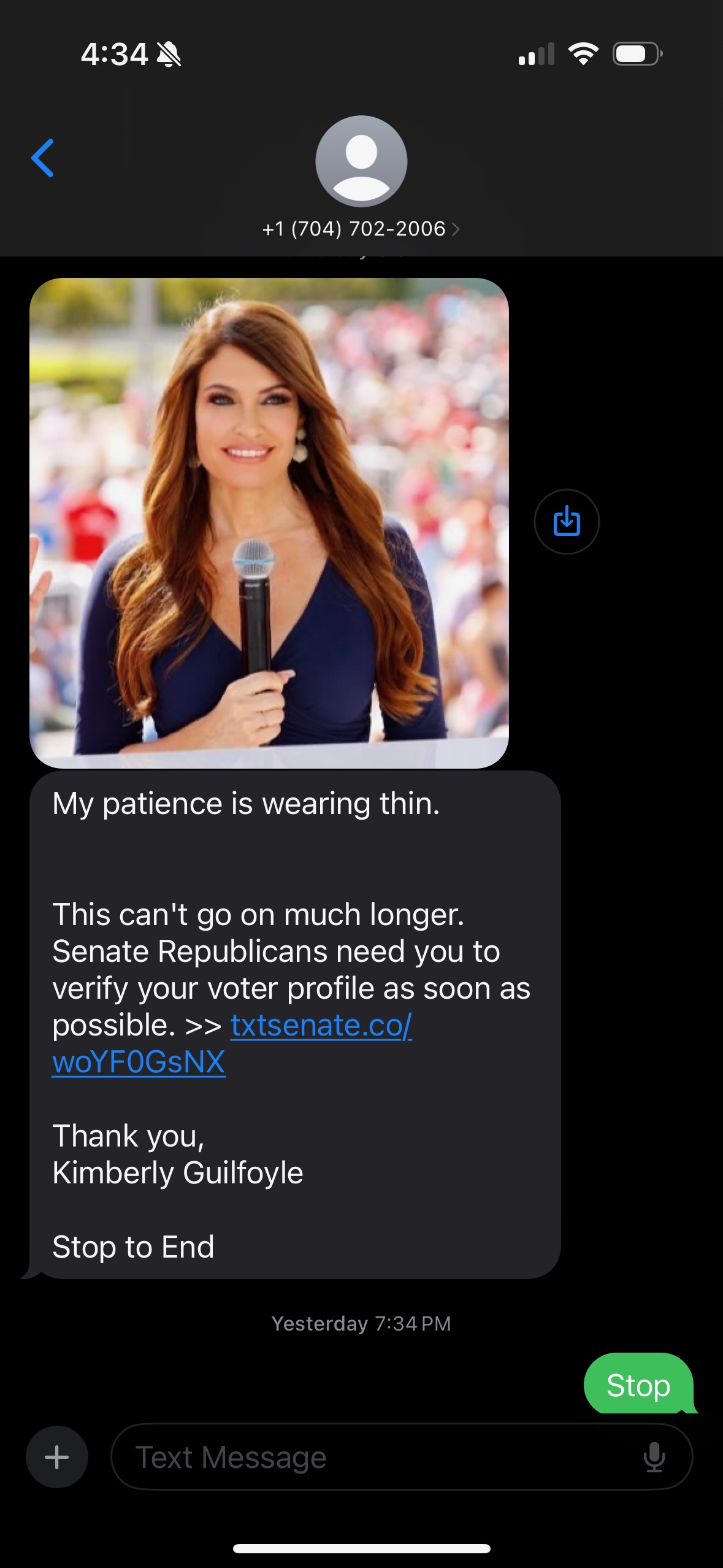The width and height of the screenshot is (723, 1568).
Task: Open the photo attachment in the message
Action: [269, 523]
